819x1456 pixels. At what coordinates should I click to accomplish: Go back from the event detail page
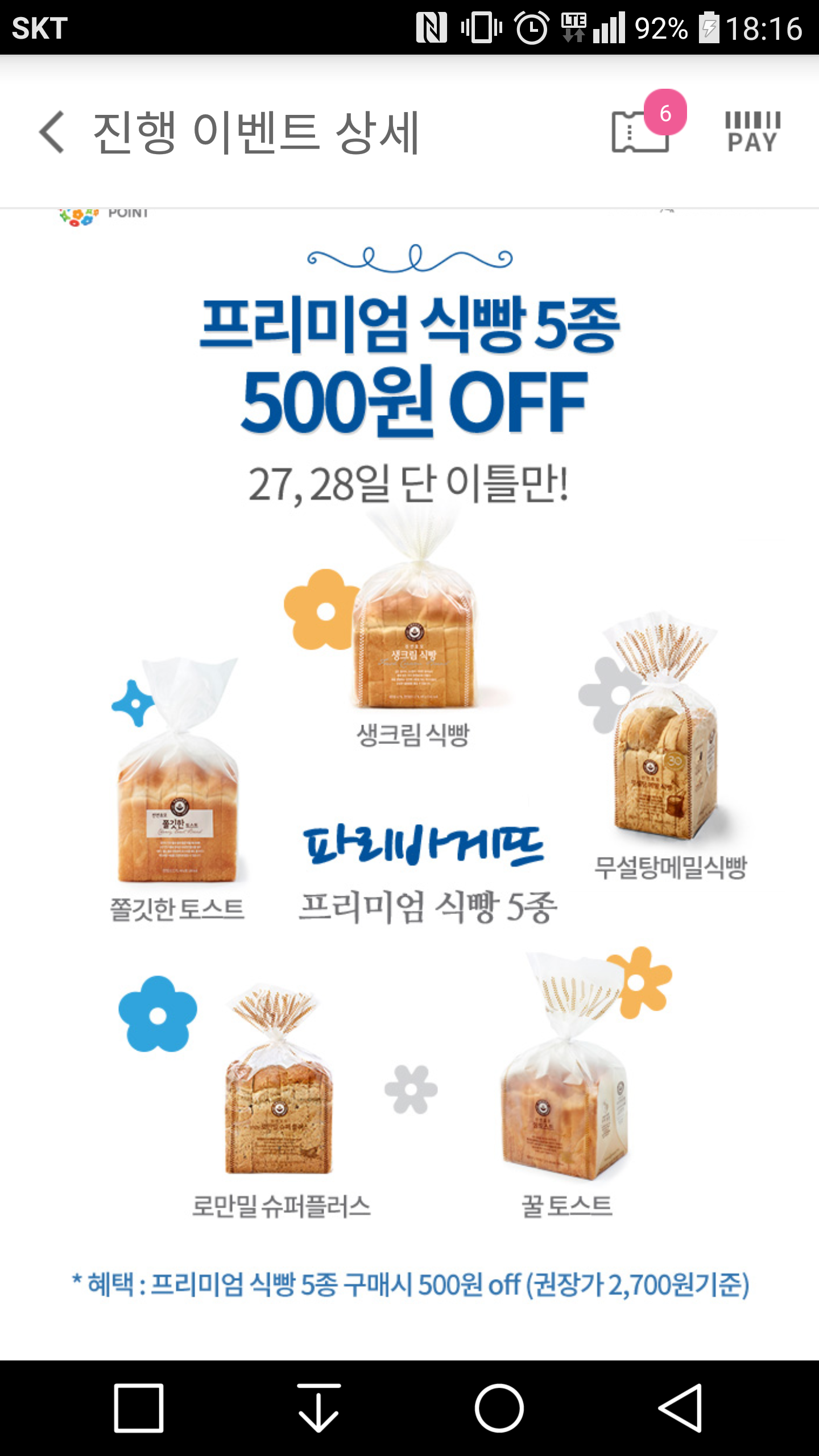[52, 132]
